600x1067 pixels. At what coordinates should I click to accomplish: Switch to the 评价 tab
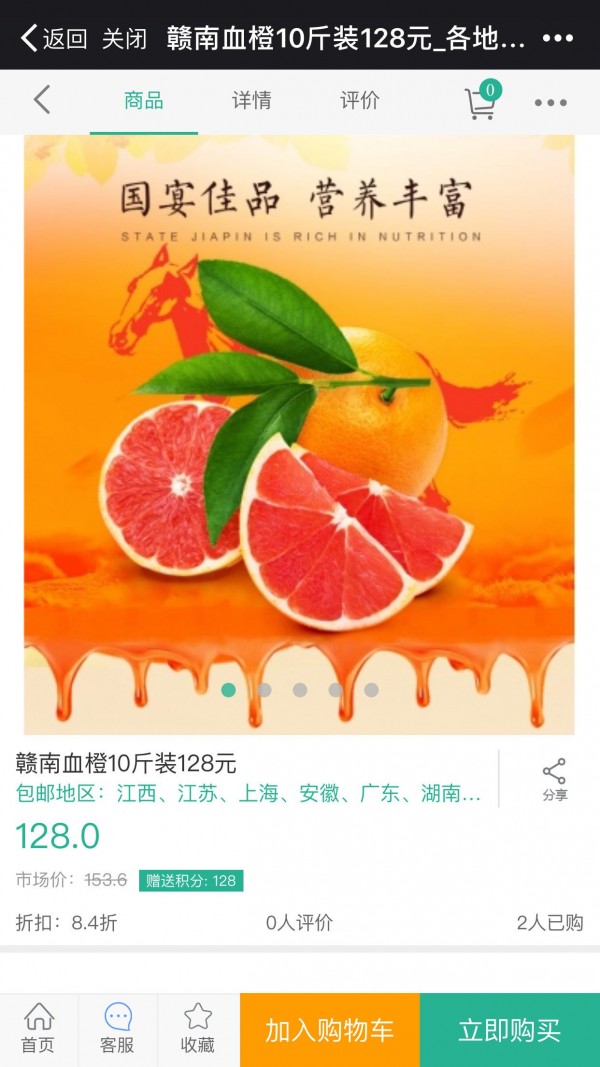tap(359, 101)
